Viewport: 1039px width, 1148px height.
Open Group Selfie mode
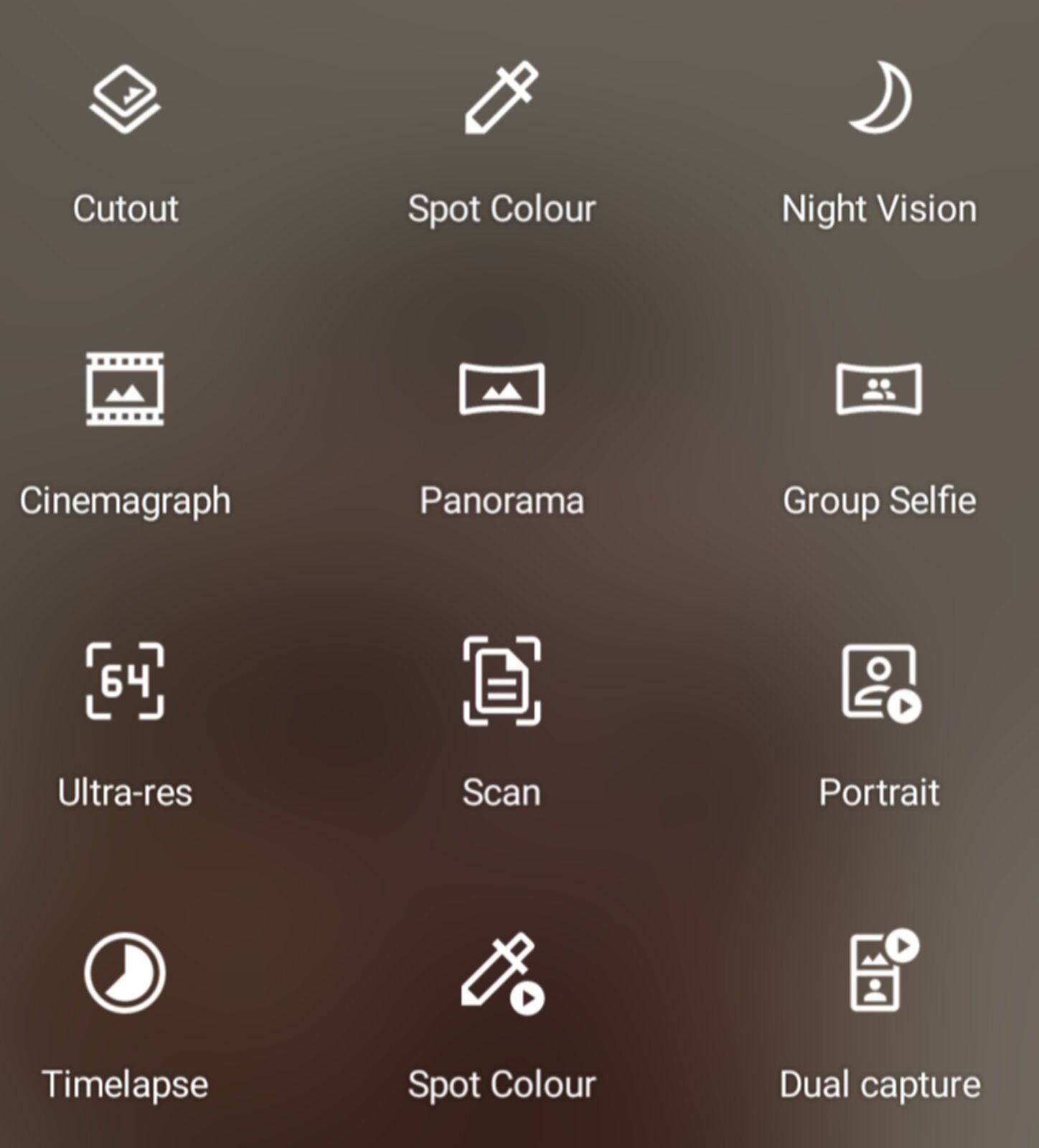click(879, 390)
